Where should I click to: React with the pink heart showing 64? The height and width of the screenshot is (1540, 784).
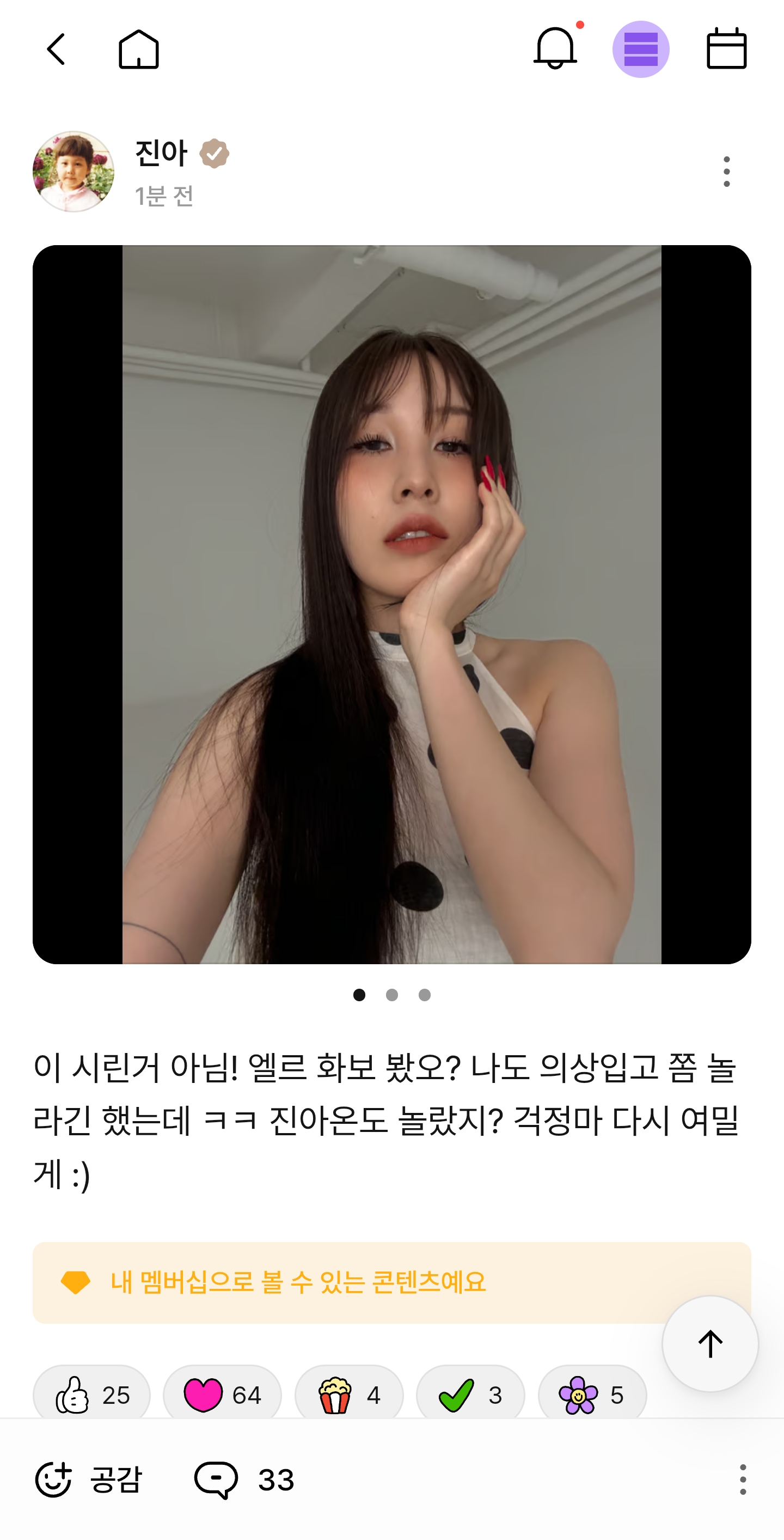pyautogui.click(x=222, y=1395)
